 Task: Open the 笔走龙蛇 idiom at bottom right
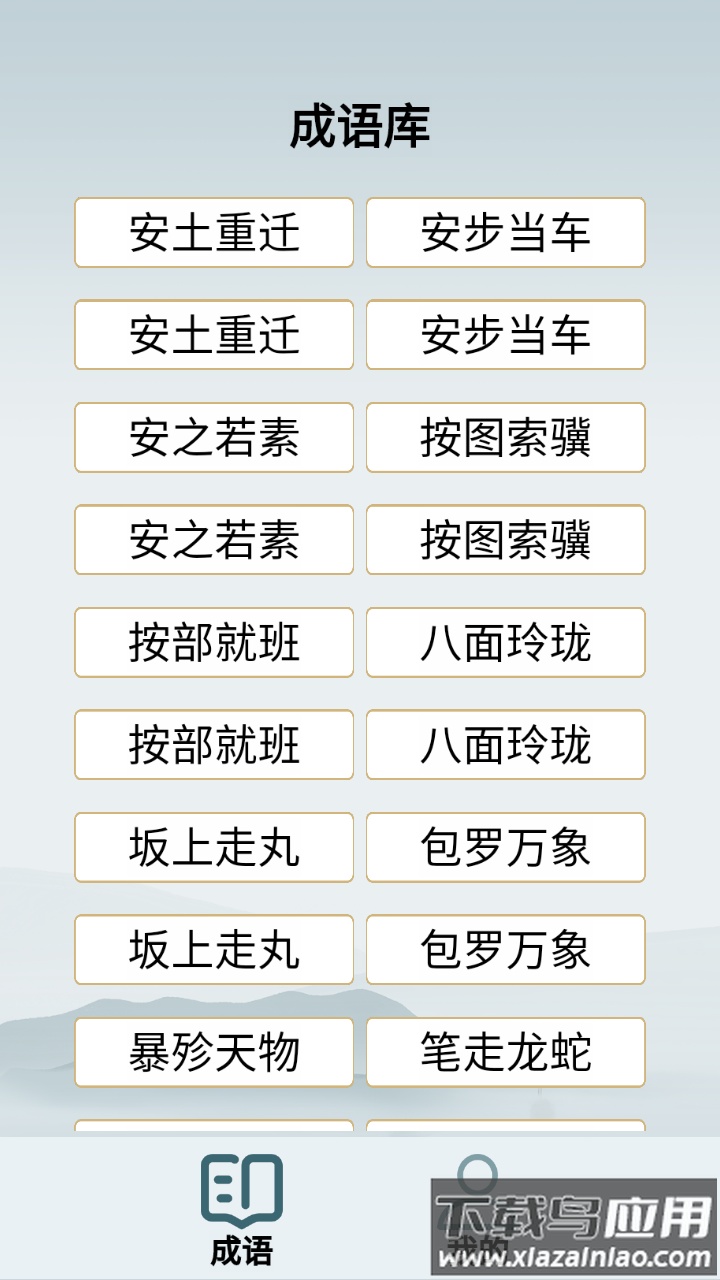pos(506,1050)
